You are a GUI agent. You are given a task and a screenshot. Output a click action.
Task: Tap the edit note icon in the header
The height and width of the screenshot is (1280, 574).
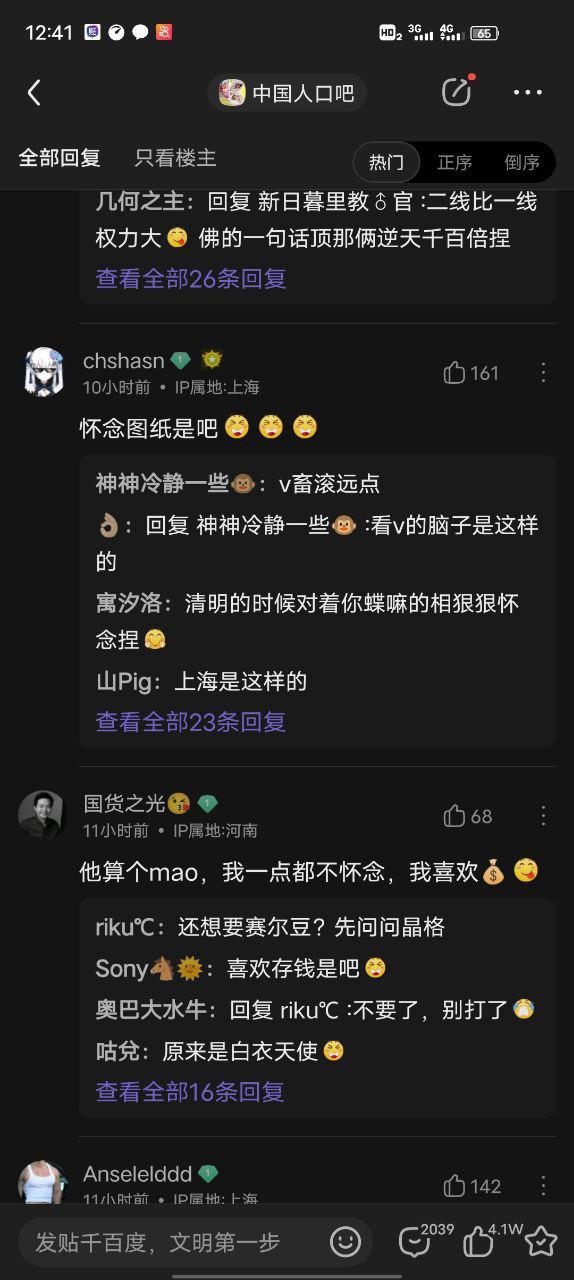pos(457,92)
